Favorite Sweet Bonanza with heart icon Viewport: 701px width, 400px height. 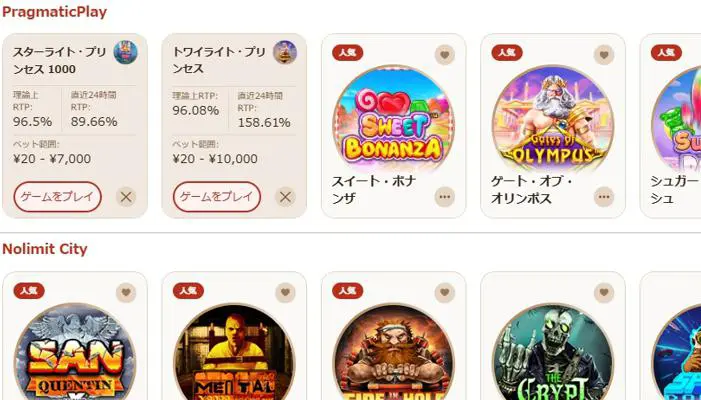pyautogui.click(x=445, y=55)
